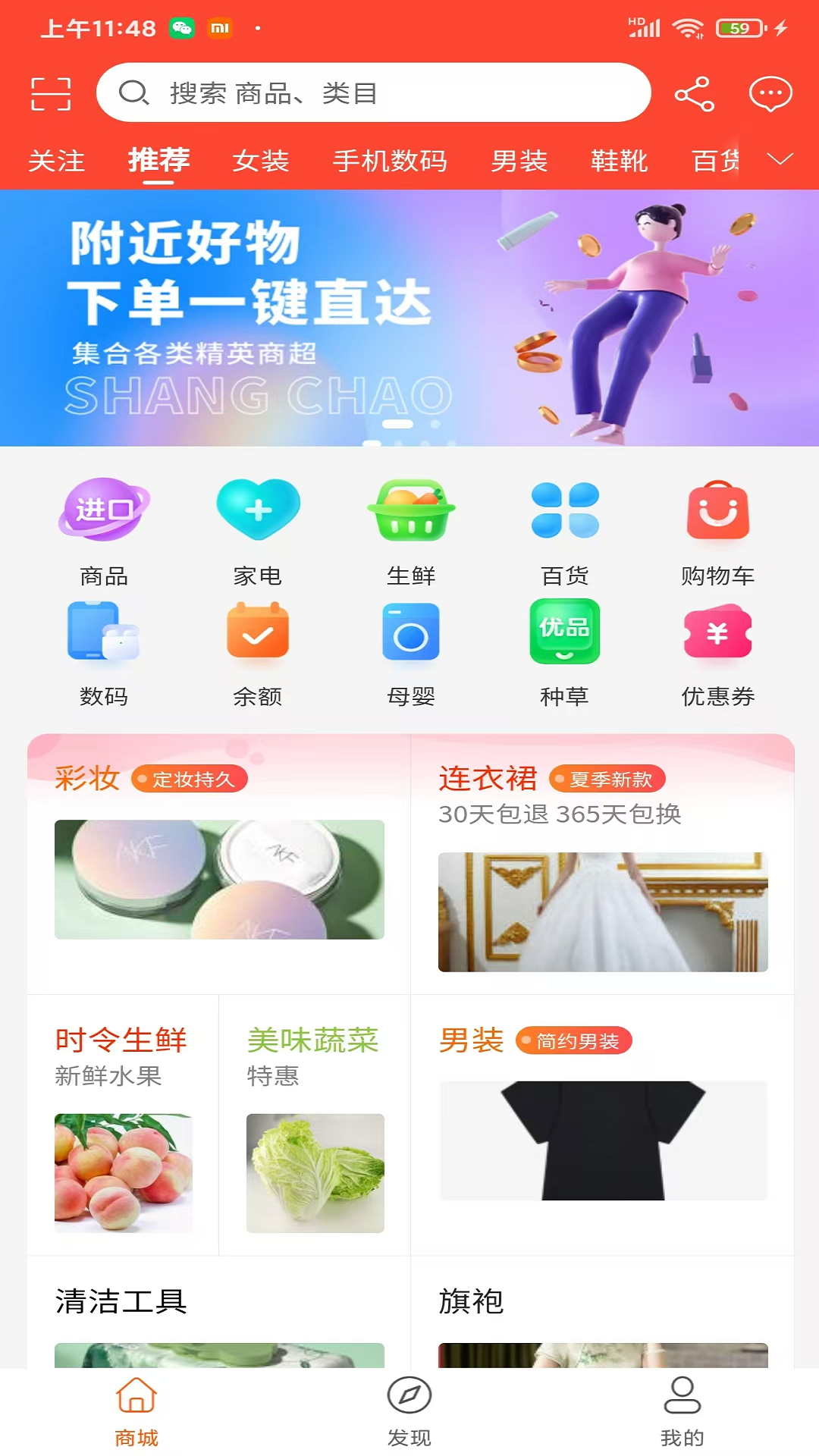This screenshot has width=819, height=1456.
Task: Expand the category list with the chevron
Action: pos(780,159)
